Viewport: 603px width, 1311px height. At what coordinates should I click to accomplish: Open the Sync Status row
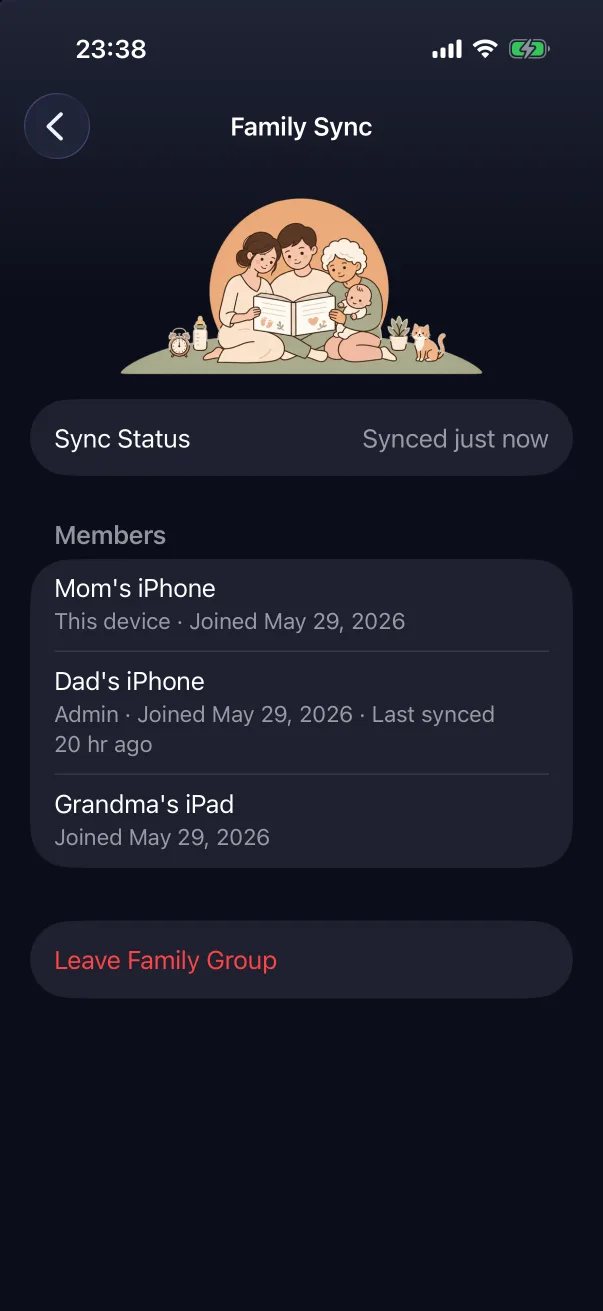click(301, 438)
